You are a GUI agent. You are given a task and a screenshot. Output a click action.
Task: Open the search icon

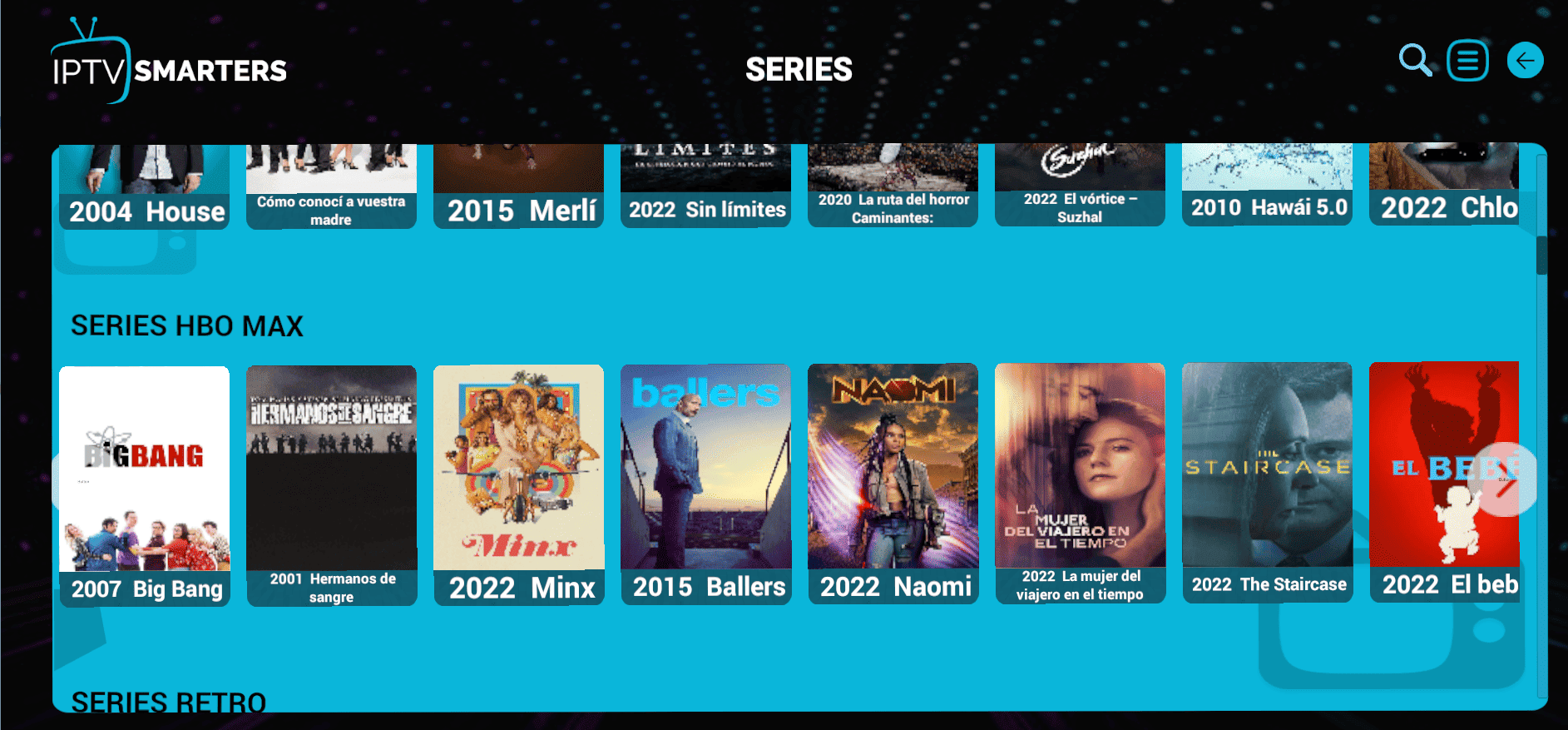[1415, 61]
